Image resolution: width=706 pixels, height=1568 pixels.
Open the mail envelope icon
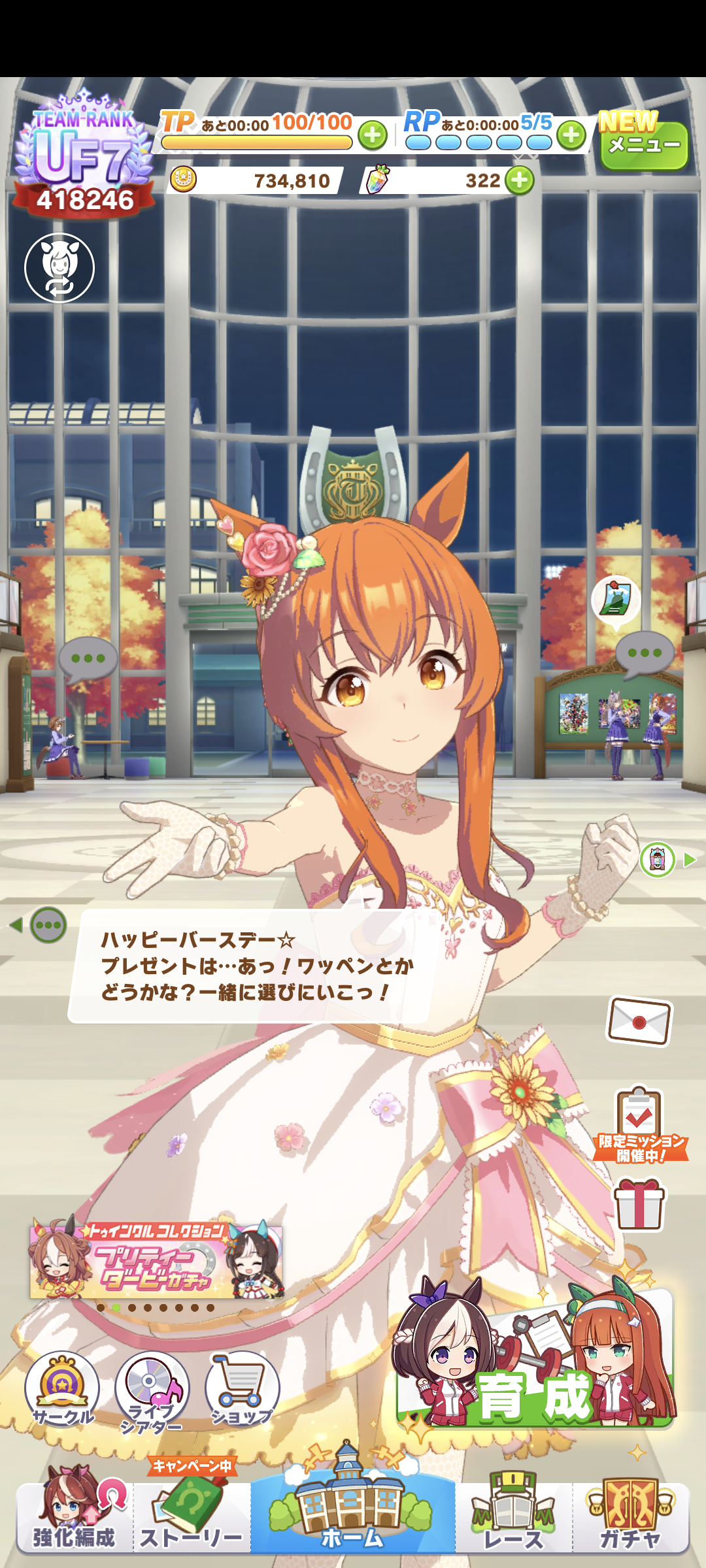pyautogui.click(x=639, y=1021)
